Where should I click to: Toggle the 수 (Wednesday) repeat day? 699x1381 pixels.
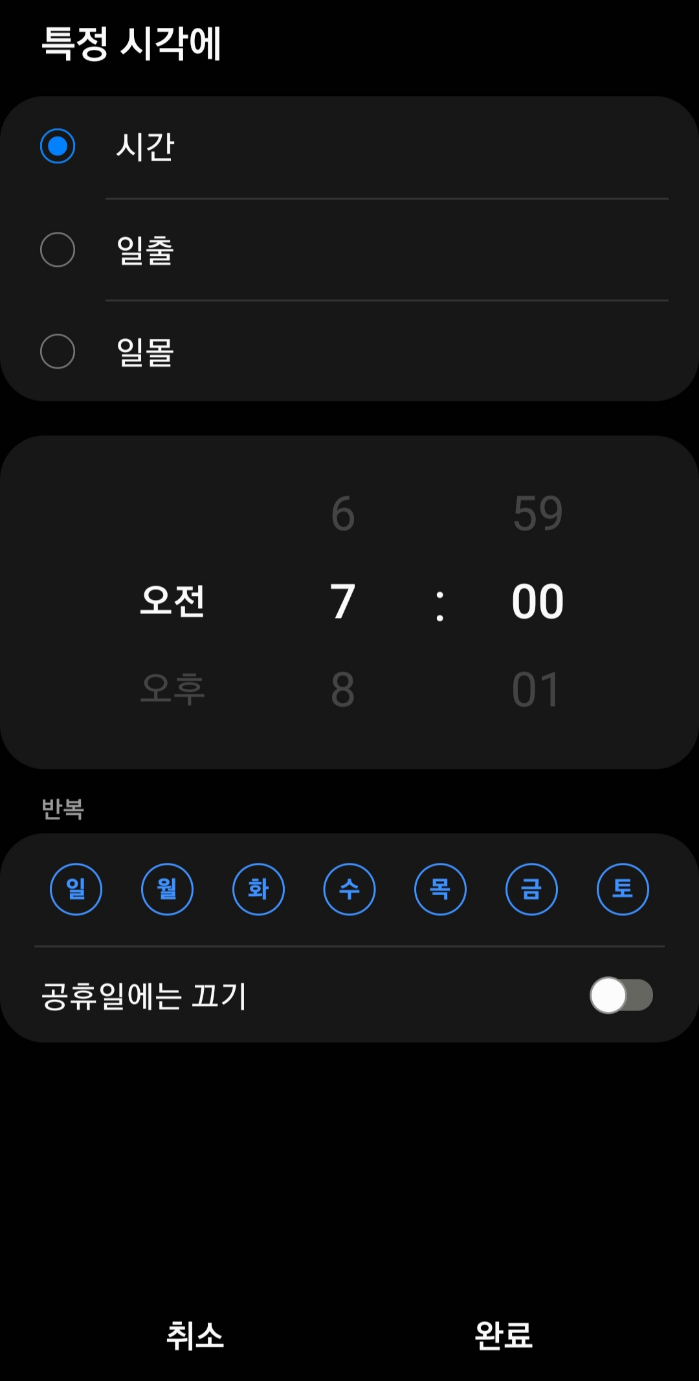[x=349, y=889]
